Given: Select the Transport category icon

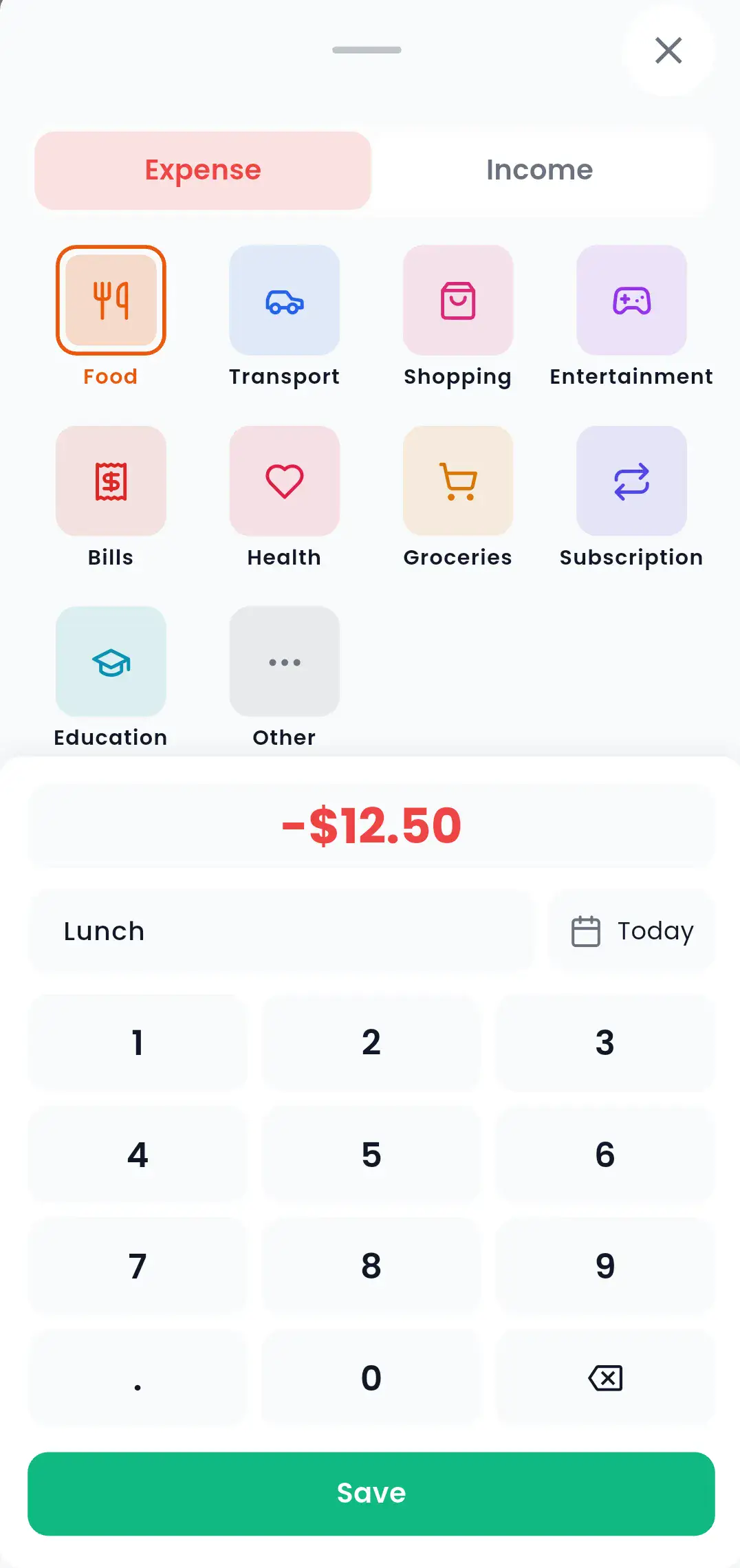Looking at the screenshot, I should tap(284, 301).
